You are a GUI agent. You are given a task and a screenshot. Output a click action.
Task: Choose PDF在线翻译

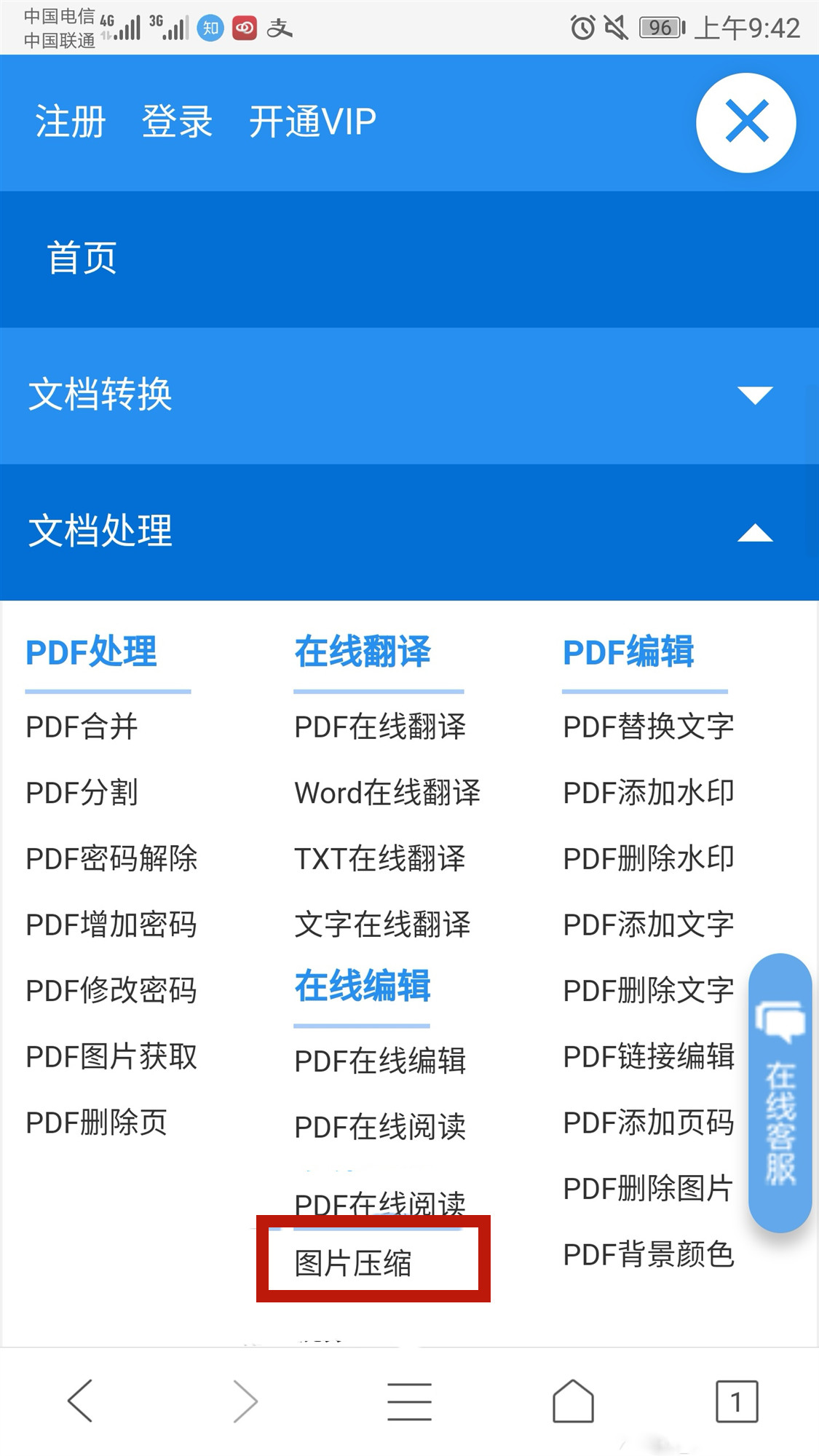point(380,727)
